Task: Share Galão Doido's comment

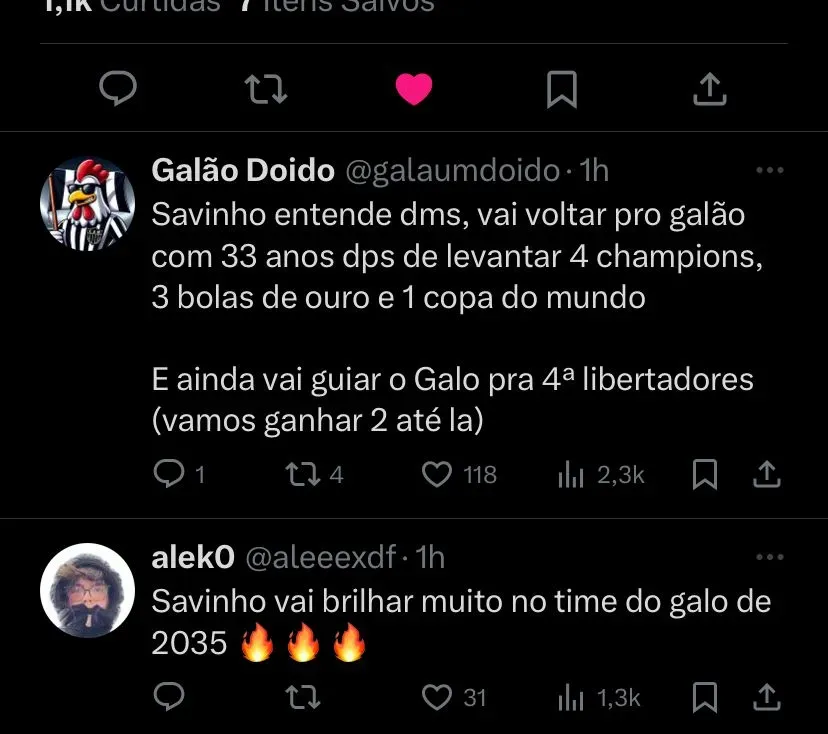Action: pyautogui.click(x=766, y=474)
